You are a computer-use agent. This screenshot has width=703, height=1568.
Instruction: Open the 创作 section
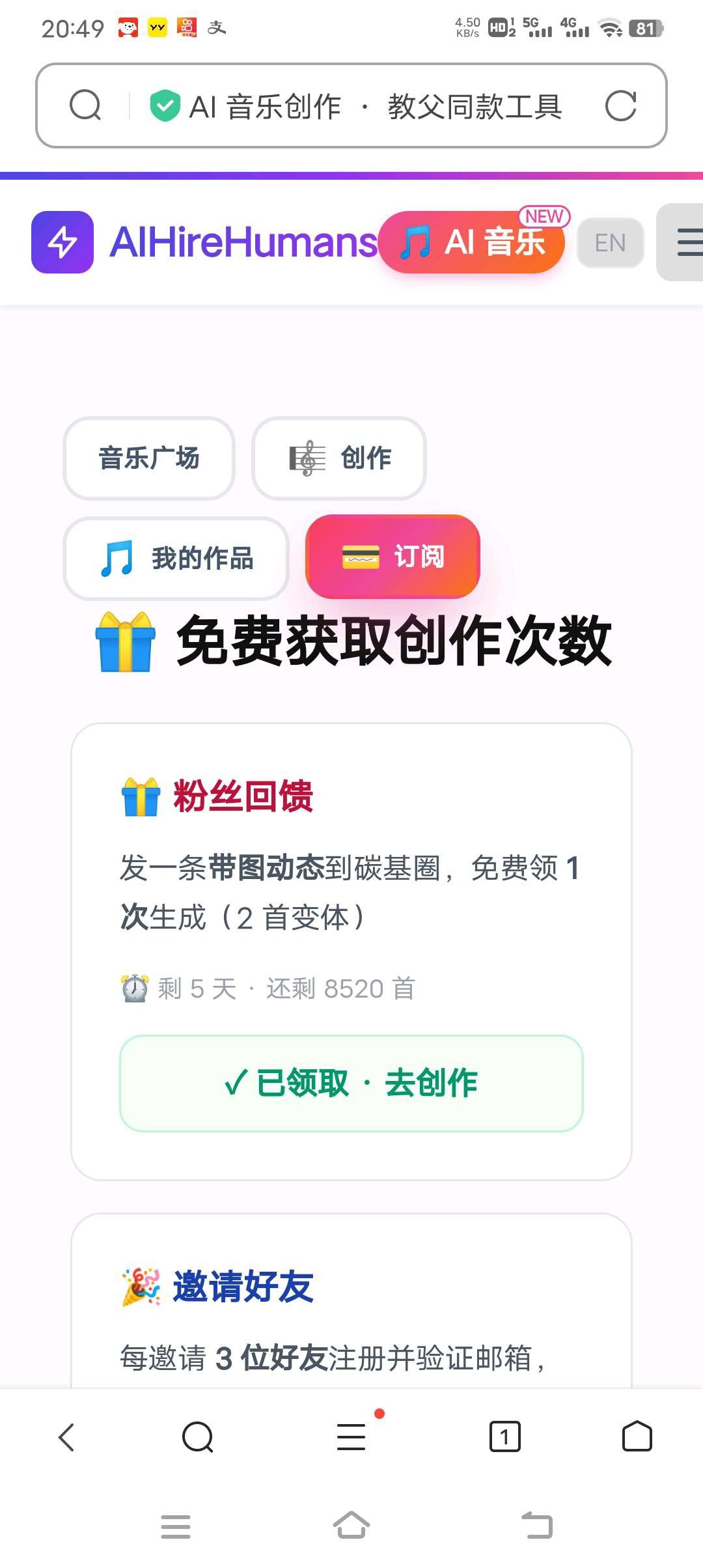(x=339, y=458)
